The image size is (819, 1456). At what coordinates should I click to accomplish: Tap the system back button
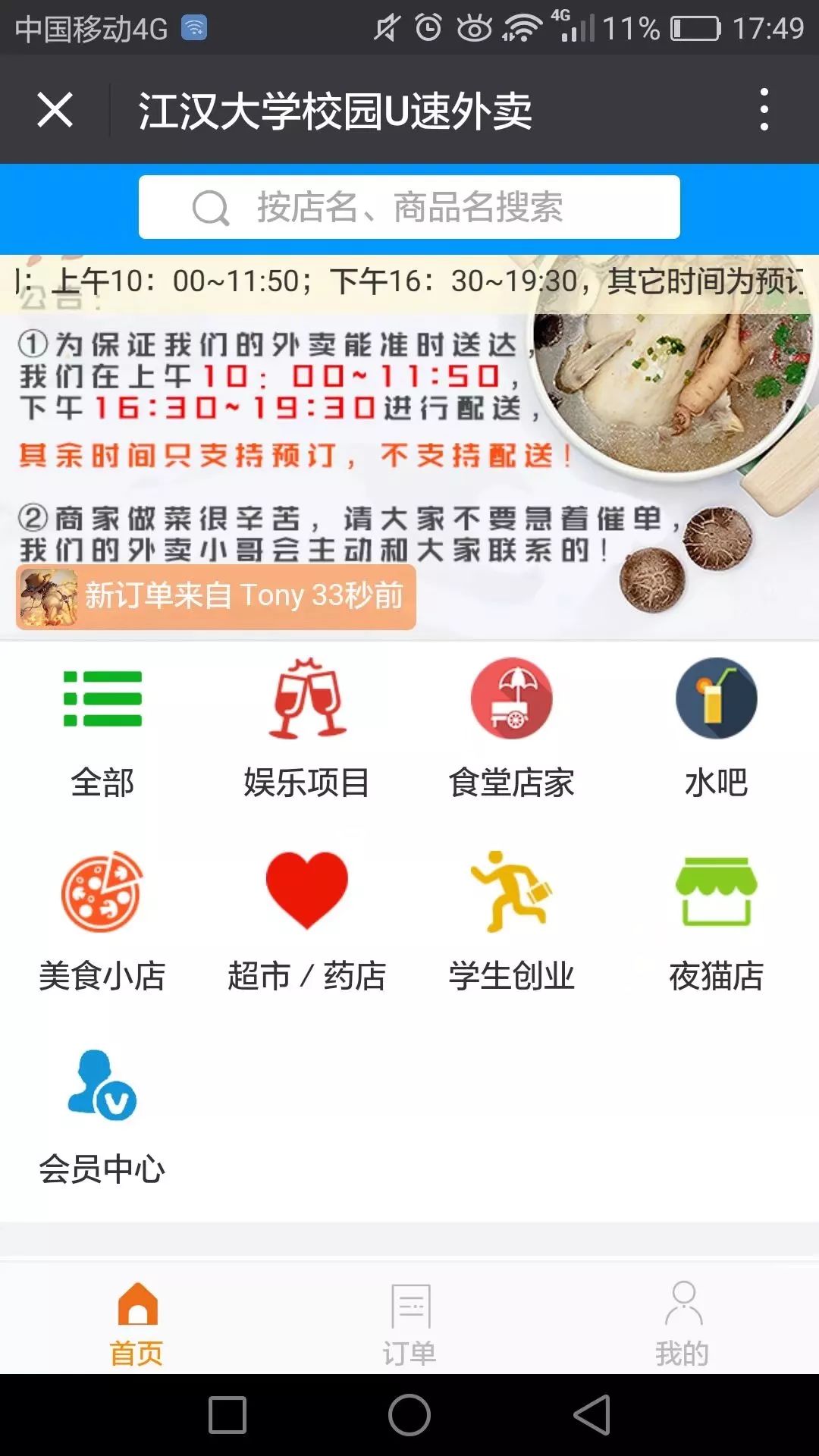pyautogui.click(x=592, y=1415)
